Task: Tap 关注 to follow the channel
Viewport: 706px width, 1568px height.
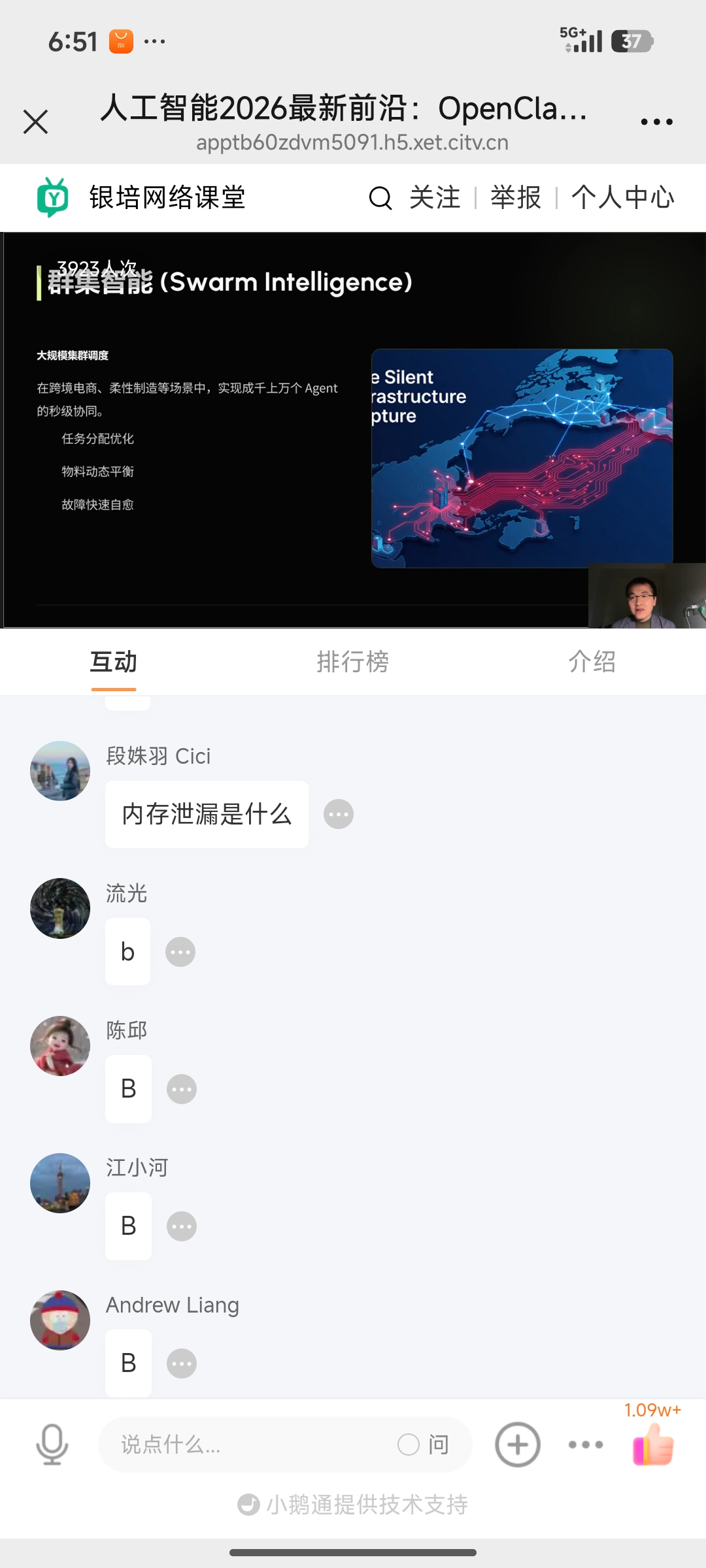Action: pos(435,197)
